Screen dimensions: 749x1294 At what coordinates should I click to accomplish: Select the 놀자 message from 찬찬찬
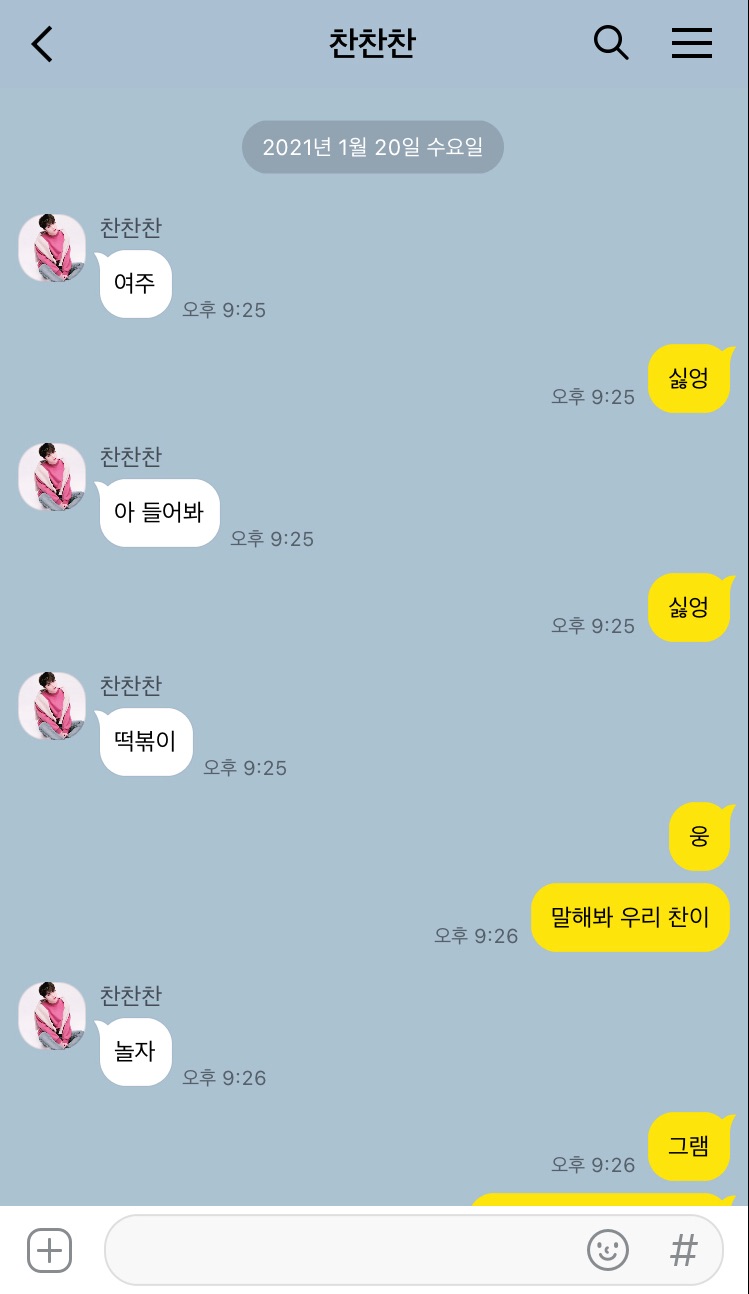135,1051
